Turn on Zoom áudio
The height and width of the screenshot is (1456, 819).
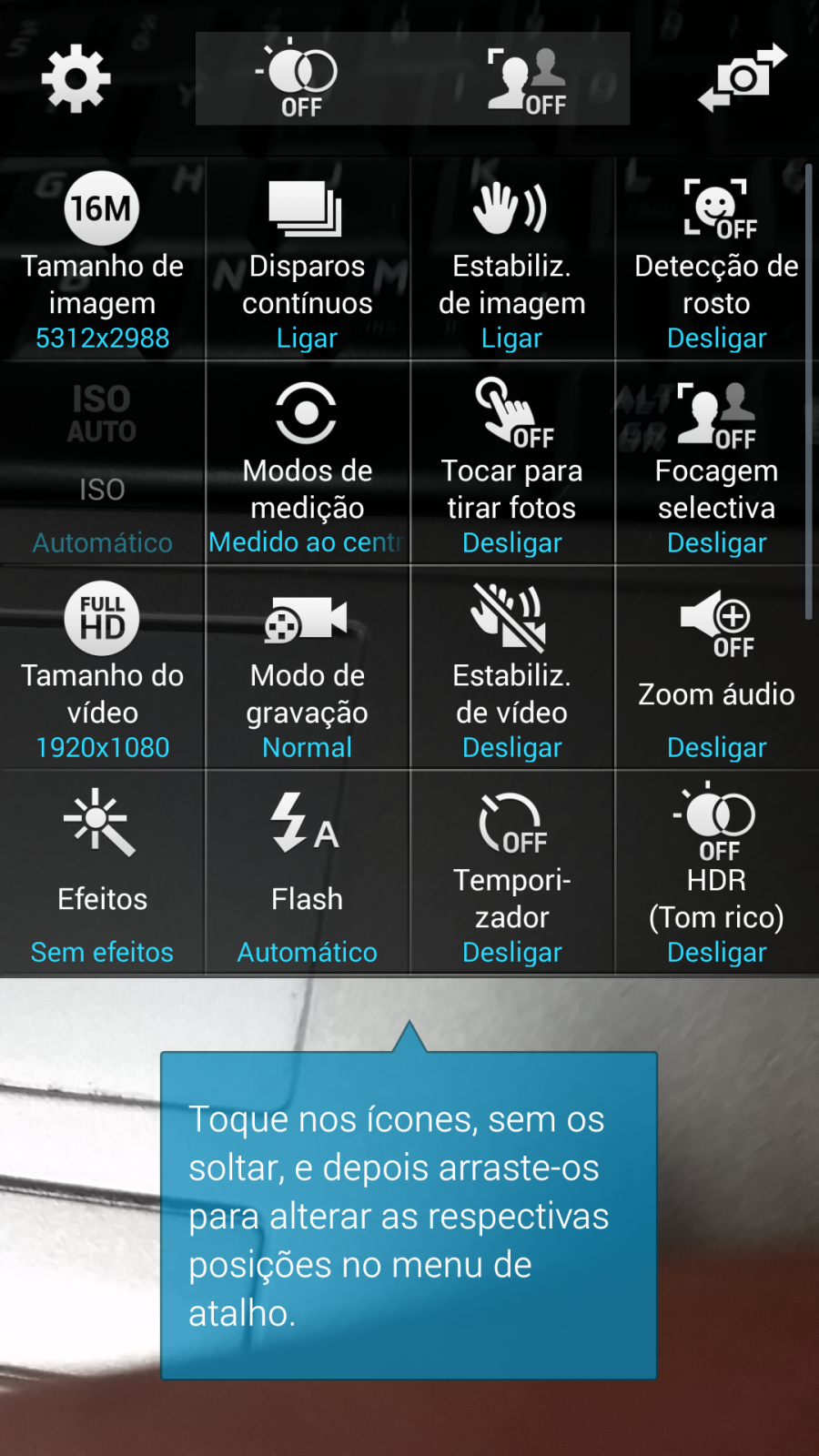tap(716, 669)
